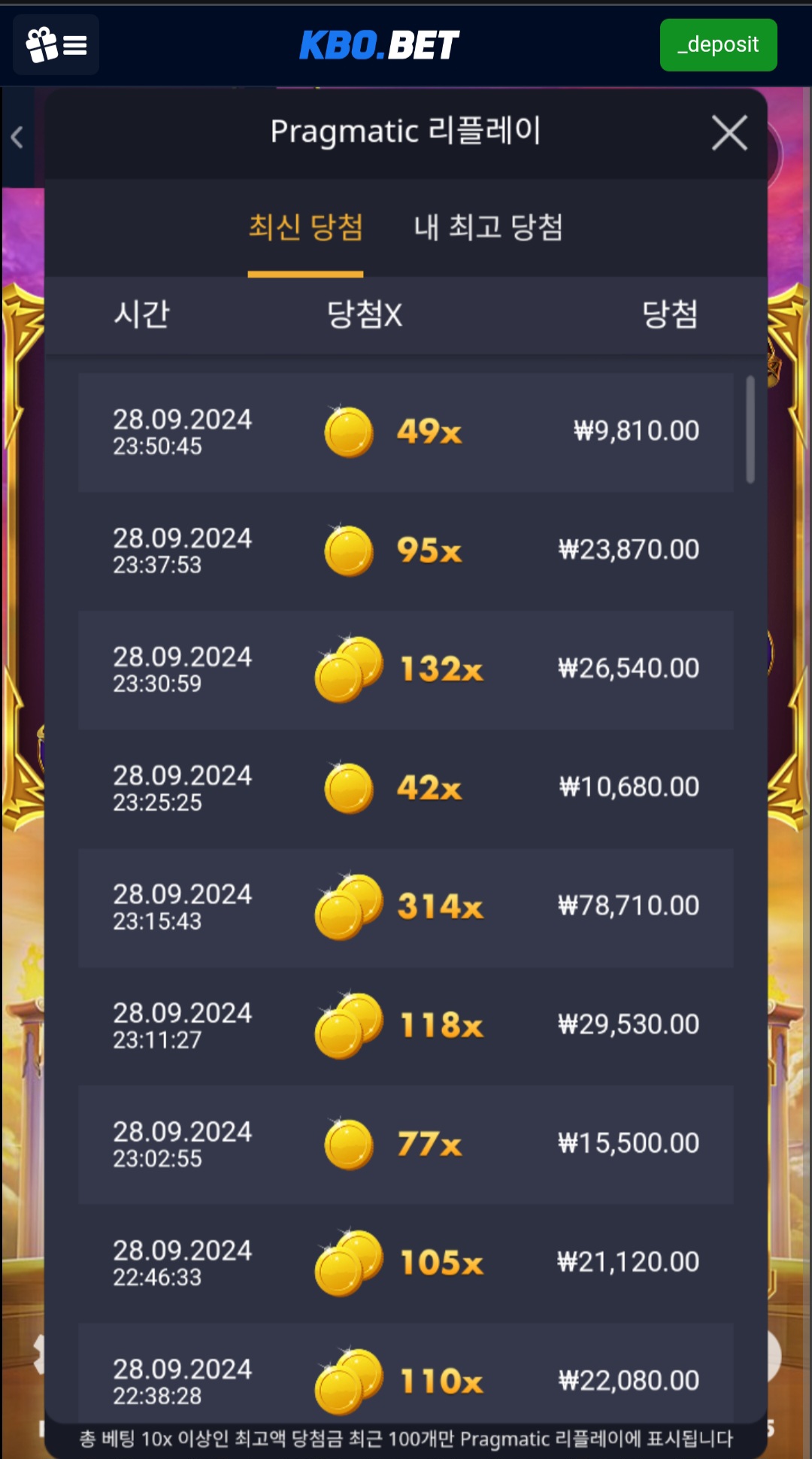Open the 42x replay at 23:25:25
Viewport: 812px width, 1459px height.
click(406, 787)
